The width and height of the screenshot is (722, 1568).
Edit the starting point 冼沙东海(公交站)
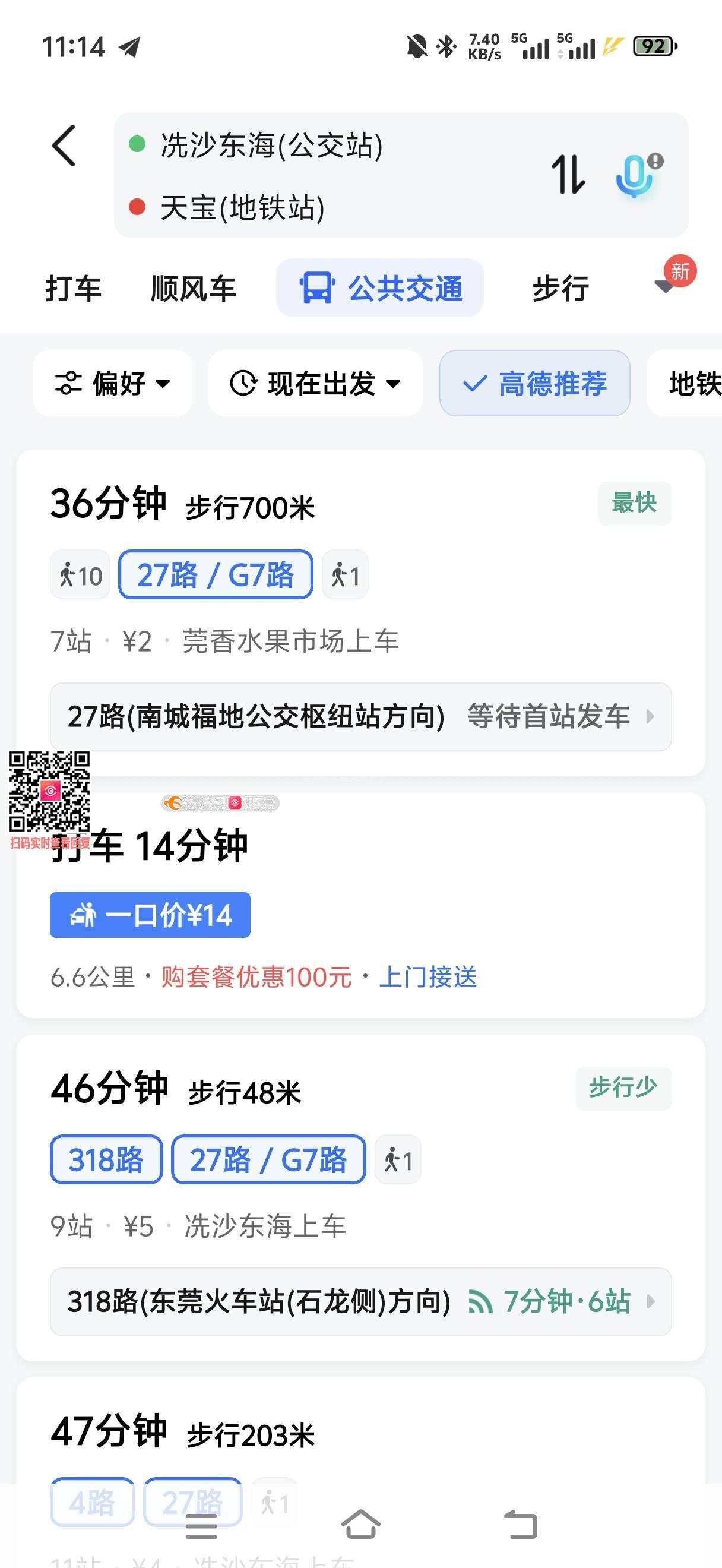coord(271,146)
